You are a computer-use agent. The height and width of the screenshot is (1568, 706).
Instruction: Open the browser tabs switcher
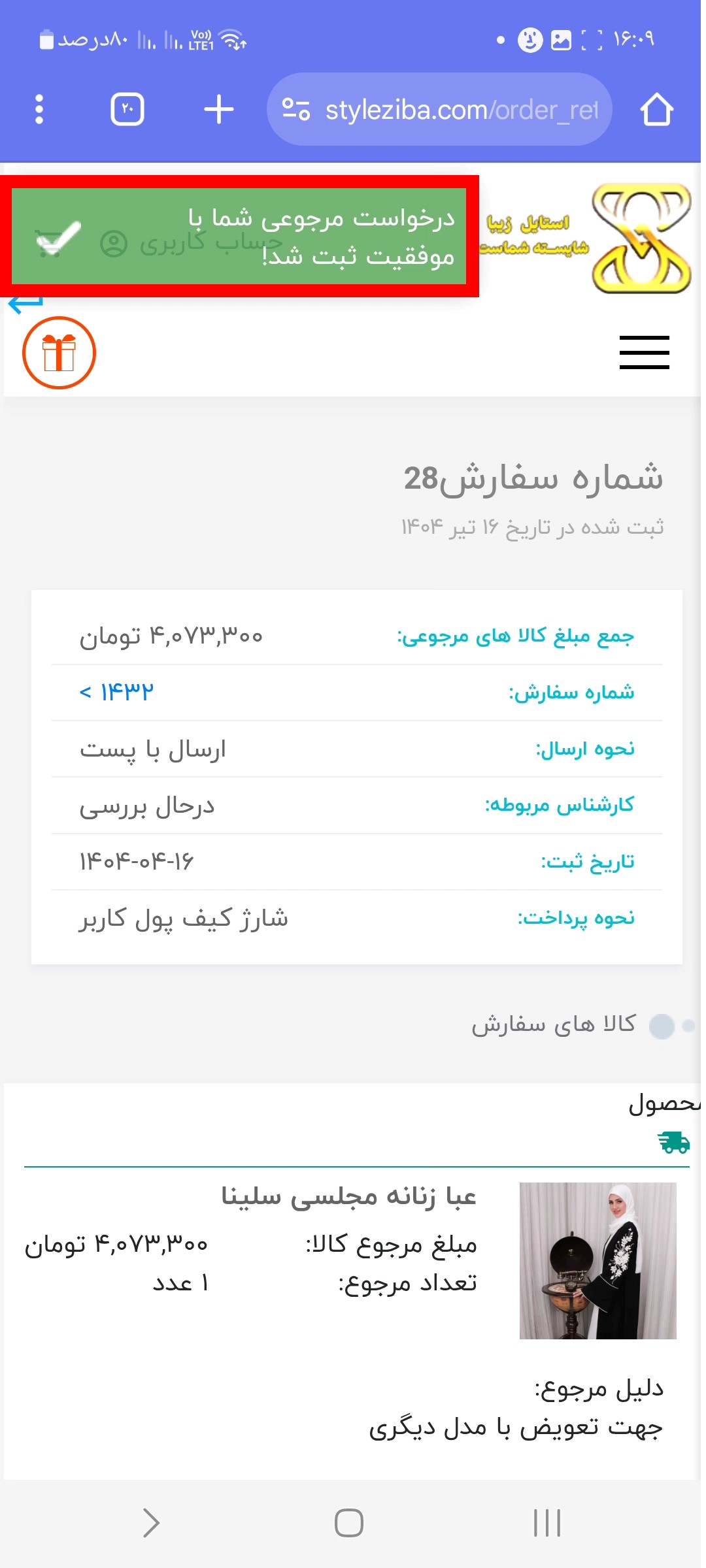pyautogui.click(x=127, y=109)
